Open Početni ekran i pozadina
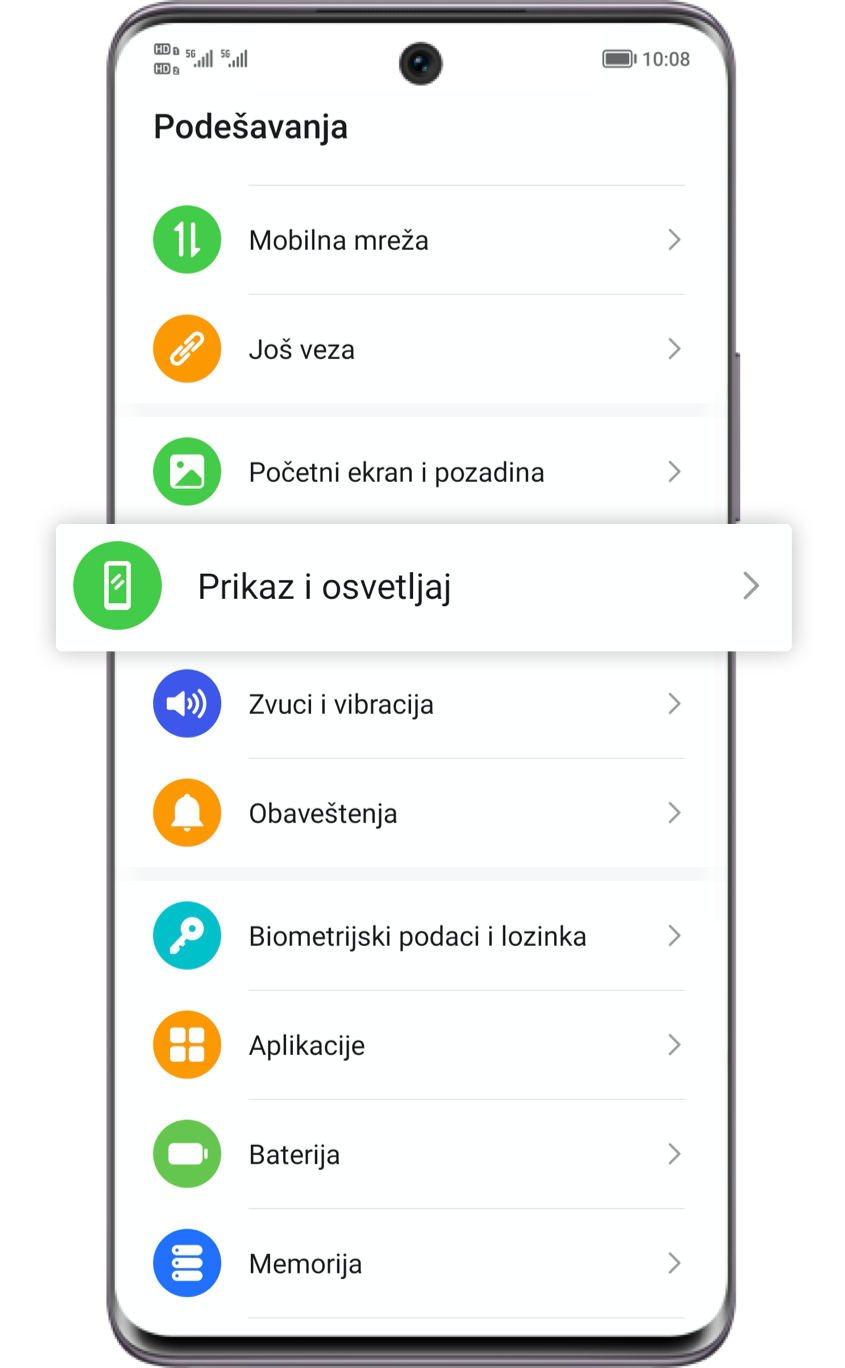This screenshot has height=1368, width=845. click(421, 472)
